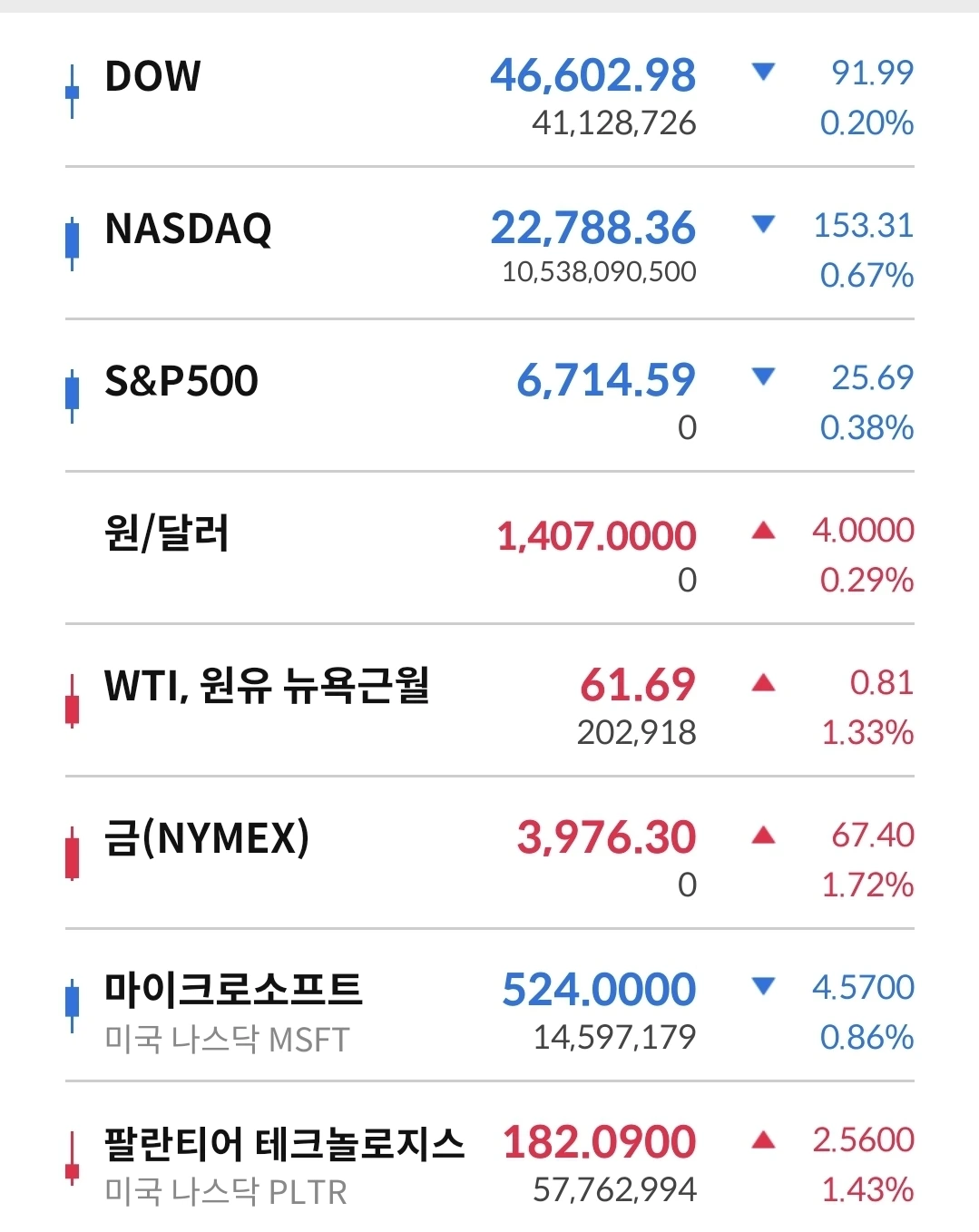
Task: Select the S&P500 index entry
Action: 181,382
